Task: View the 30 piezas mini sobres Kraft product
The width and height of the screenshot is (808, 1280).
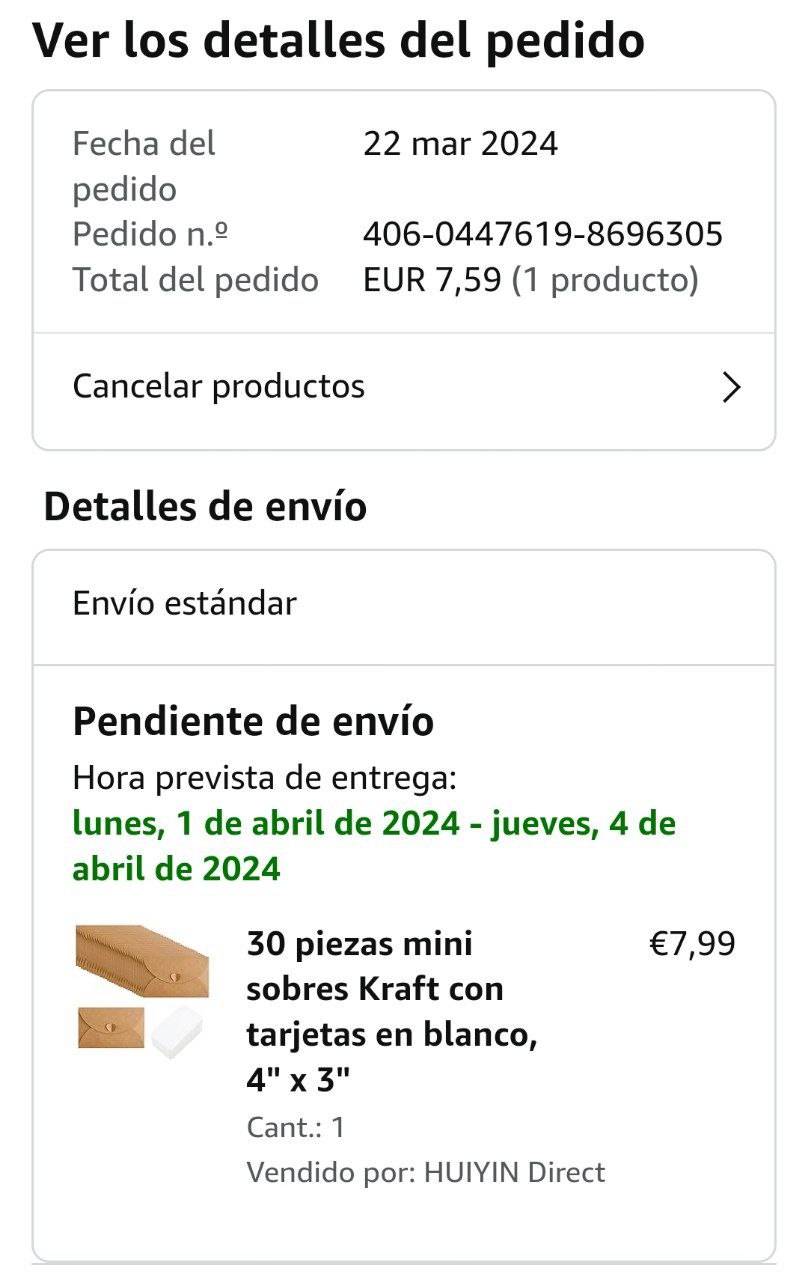Action: point(392,1011)
